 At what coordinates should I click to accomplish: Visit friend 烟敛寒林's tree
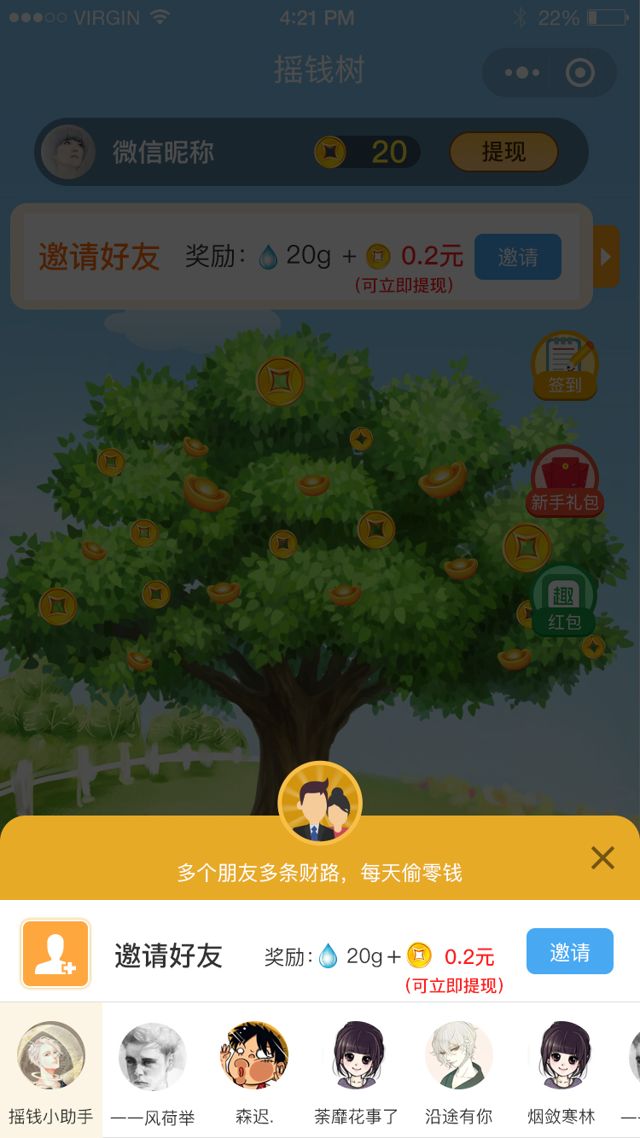(x=561, y=1070)
